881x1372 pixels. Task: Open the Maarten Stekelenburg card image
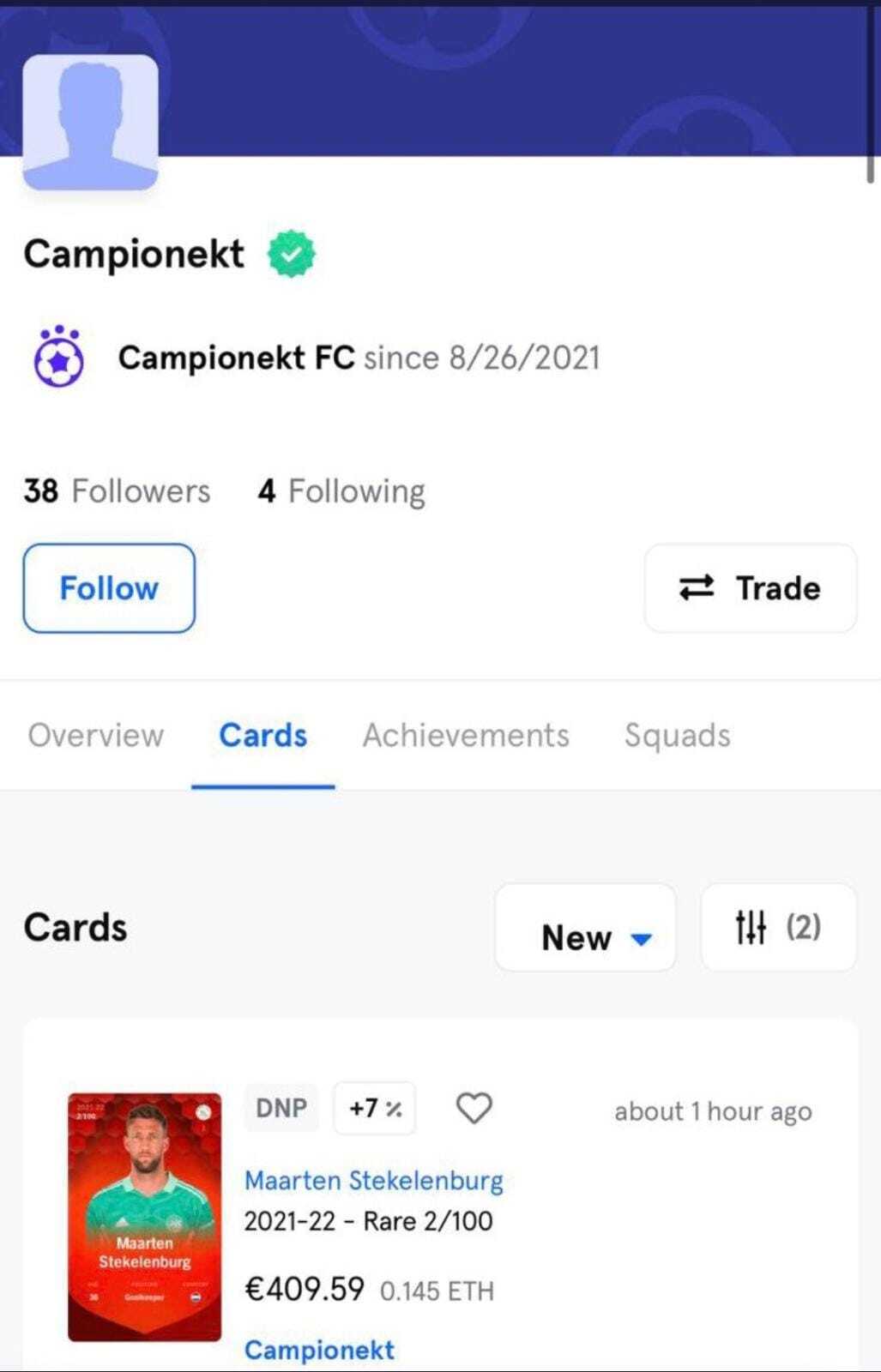[145, 1217]
